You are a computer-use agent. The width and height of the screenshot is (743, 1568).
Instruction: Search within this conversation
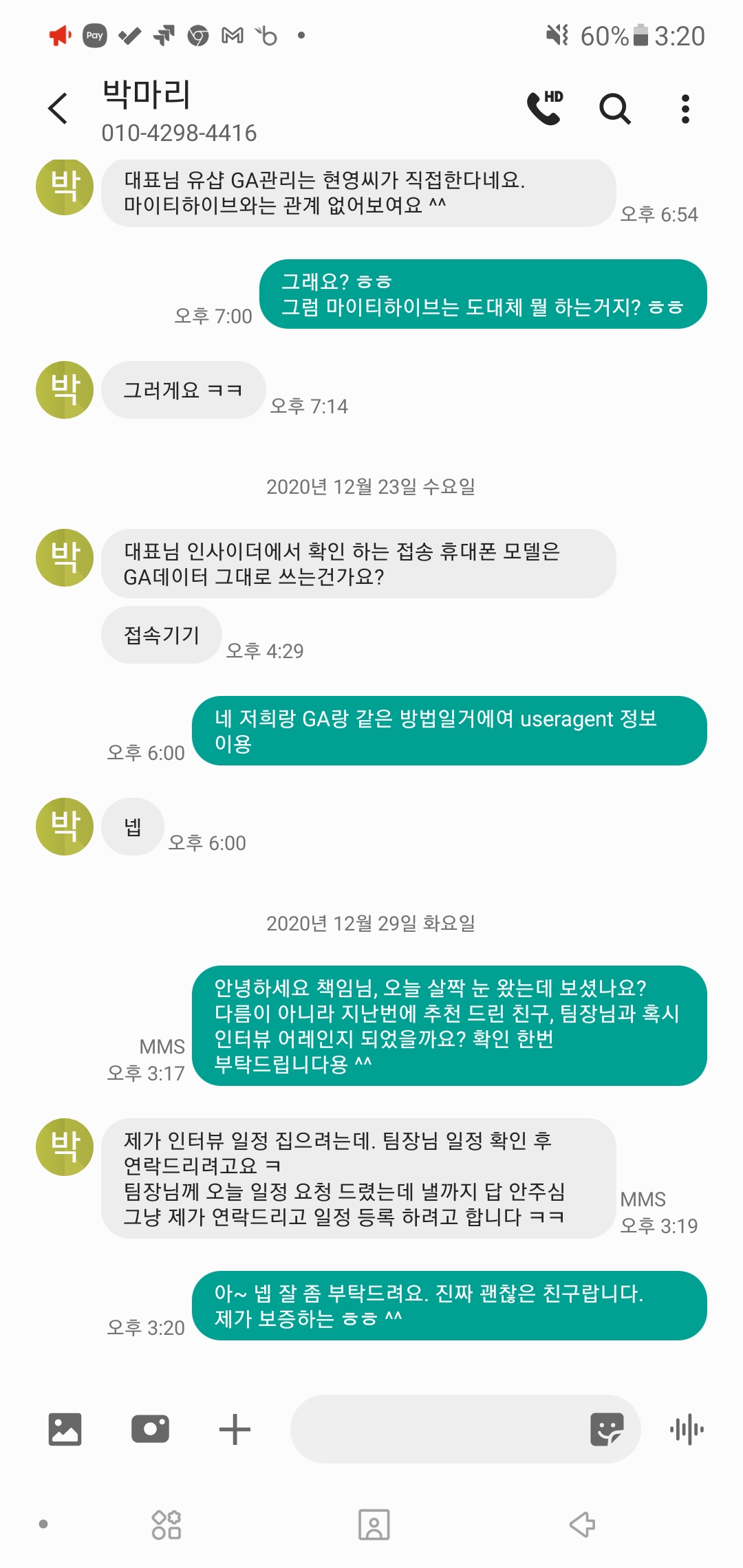(x=614, y=109)
